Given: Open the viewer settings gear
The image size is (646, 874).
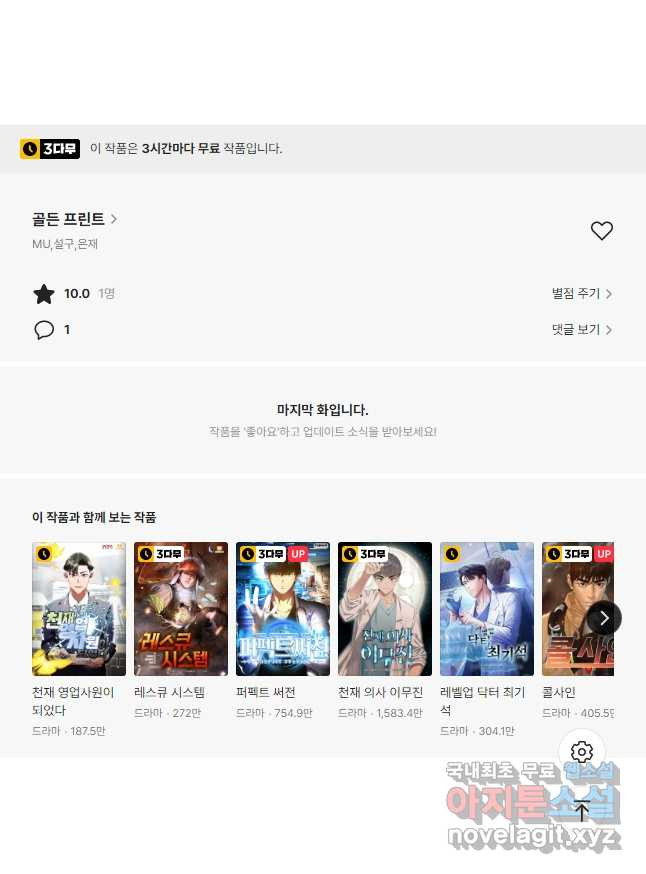Looking at the screenshot, I should (582, 752).
